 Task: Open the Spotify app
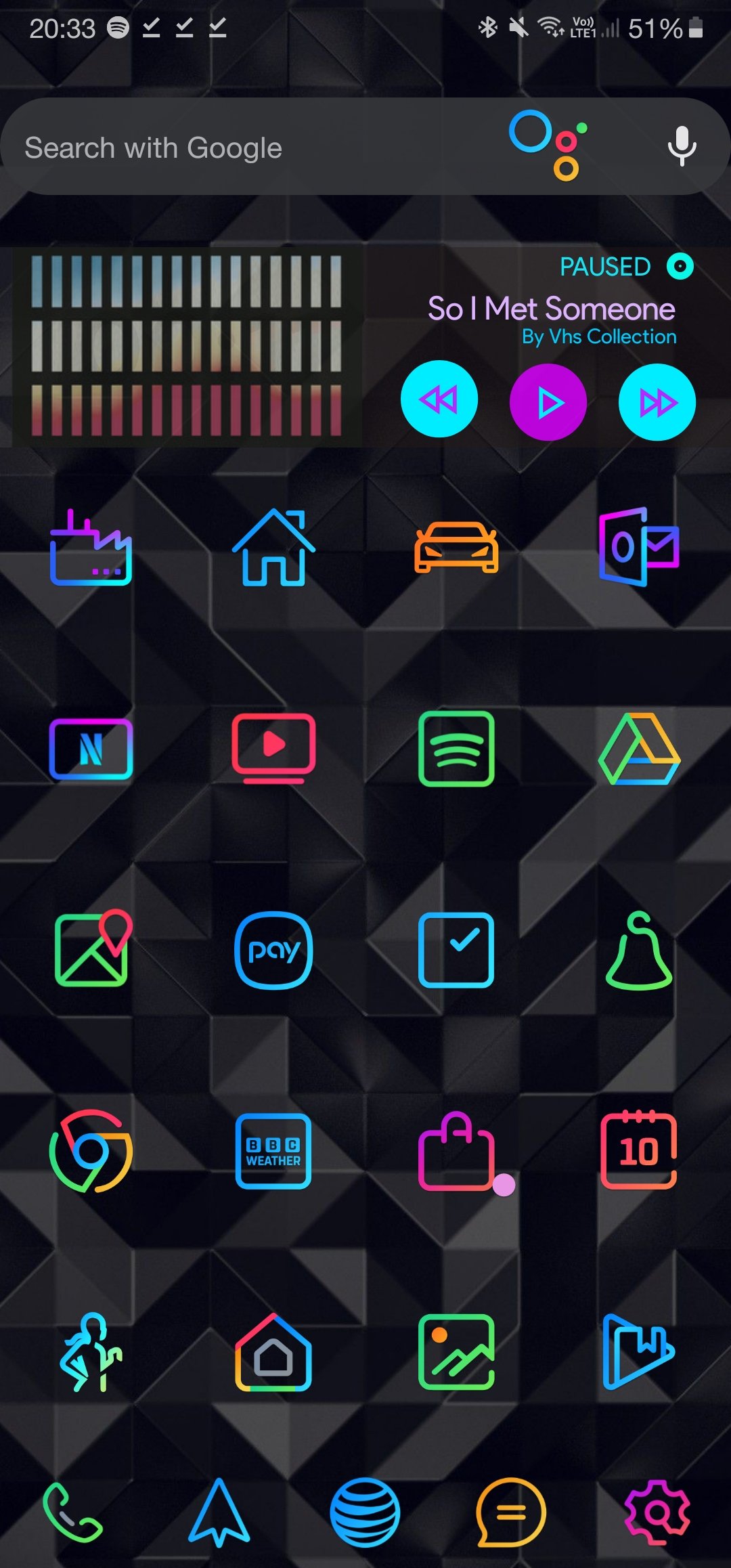pyautogui.click(x=456, y=748)
